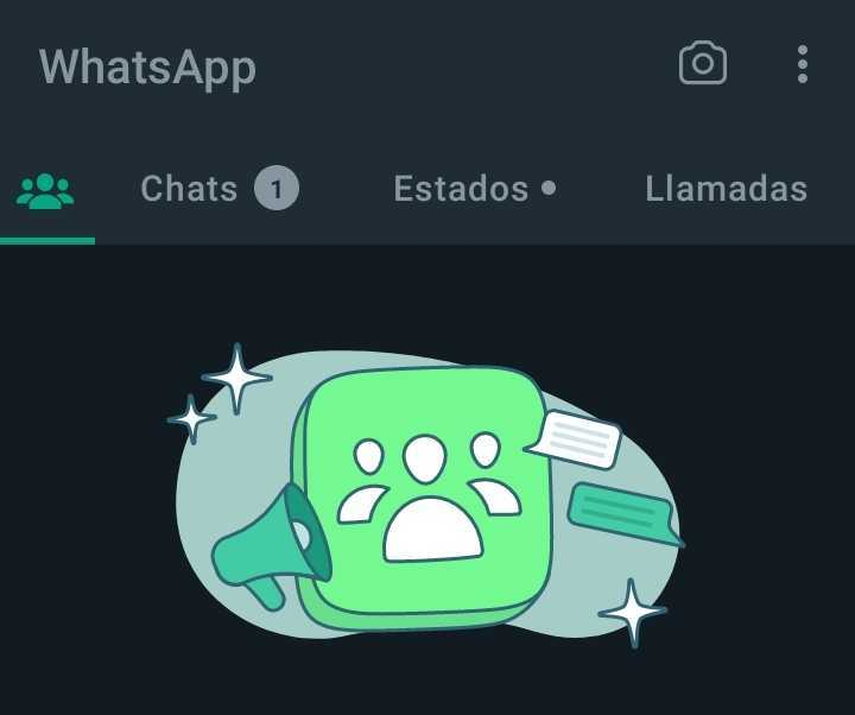Viewport: 855px width, 715px height.
Task: Switch to the Chats tab
Action: 218,189
